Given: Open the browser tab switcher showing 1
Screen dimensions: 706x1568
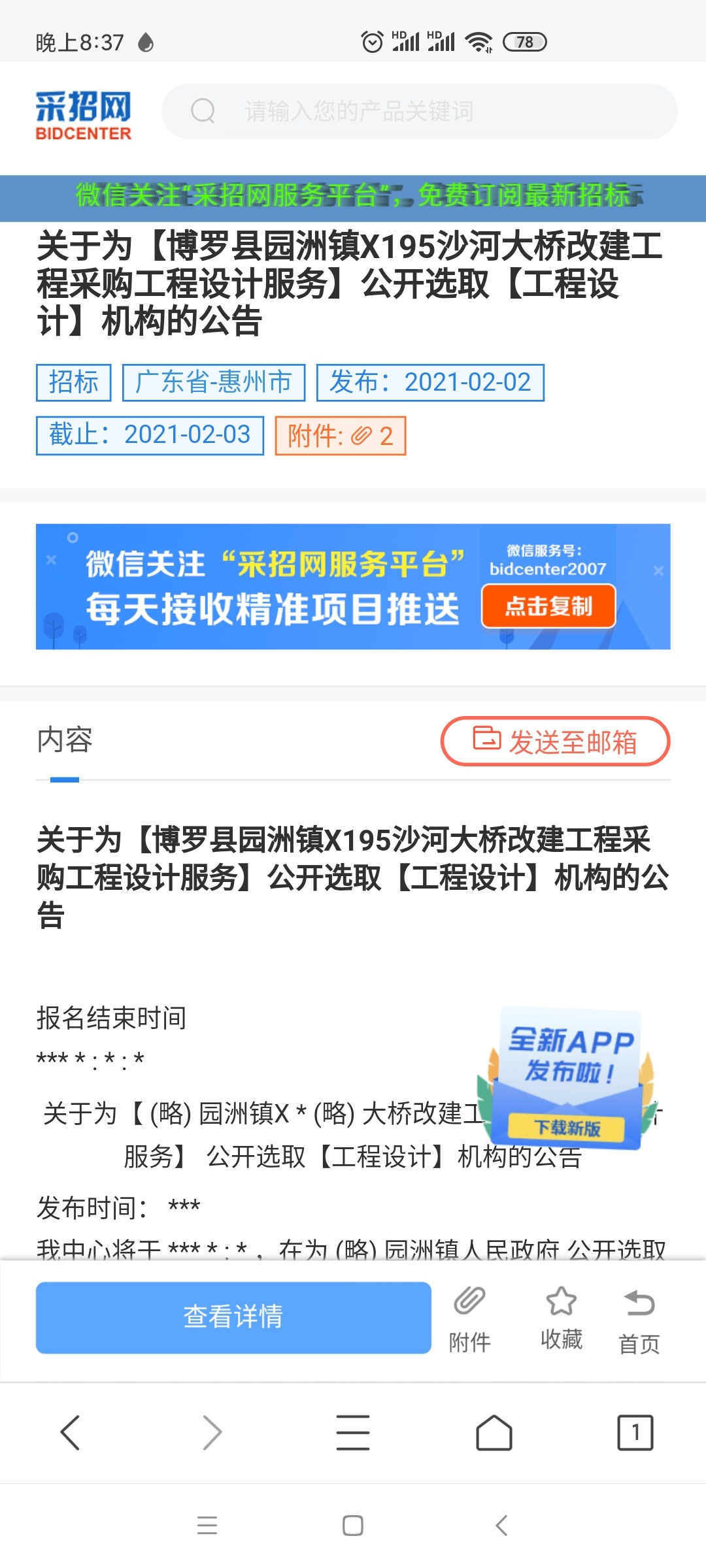Looking at the screenshot, I should [635, 1433].
